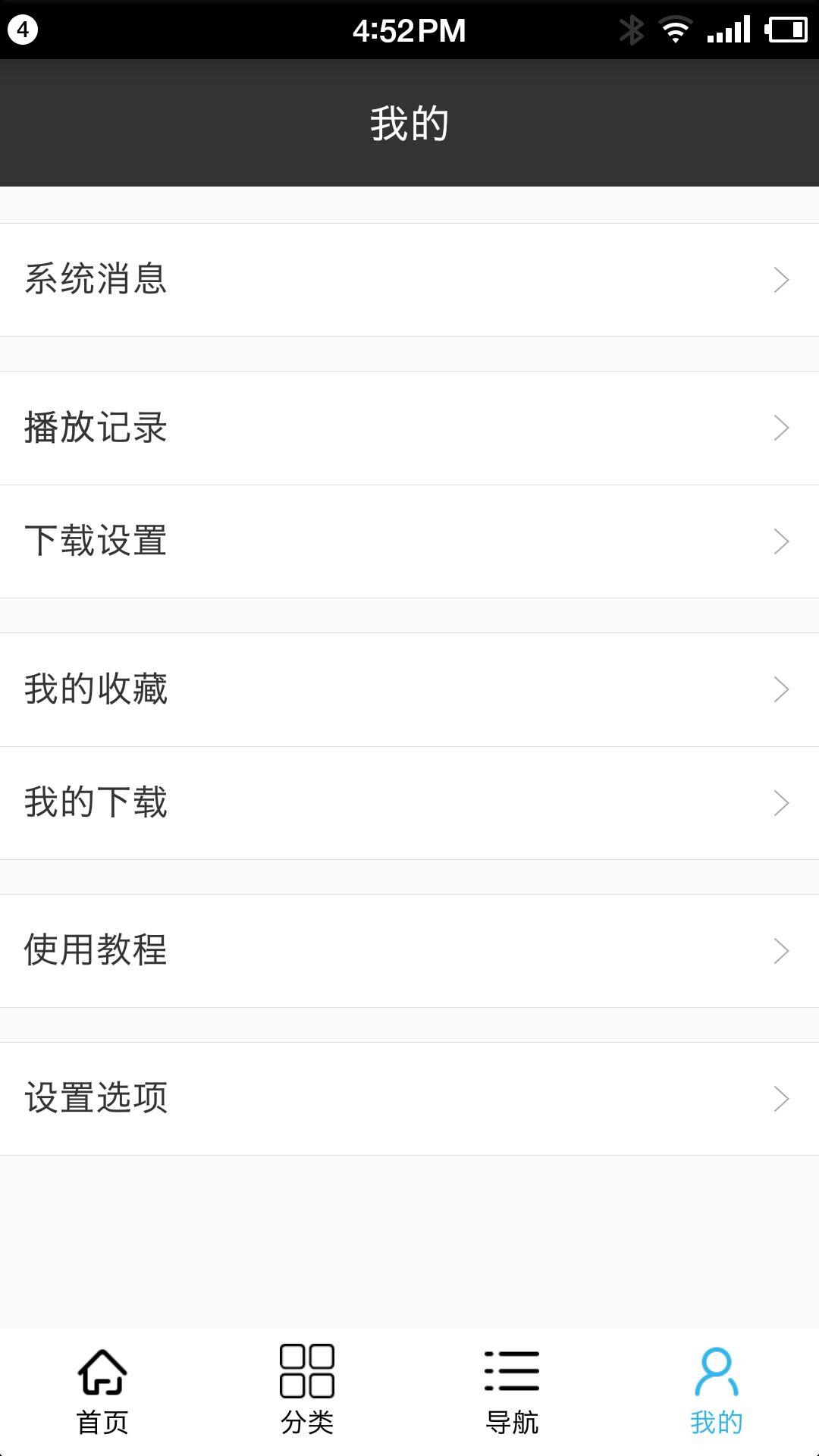Tap the clock showing 4:52 PM
This screenshot has width=819, height=1456.
(x=409, y=29)
